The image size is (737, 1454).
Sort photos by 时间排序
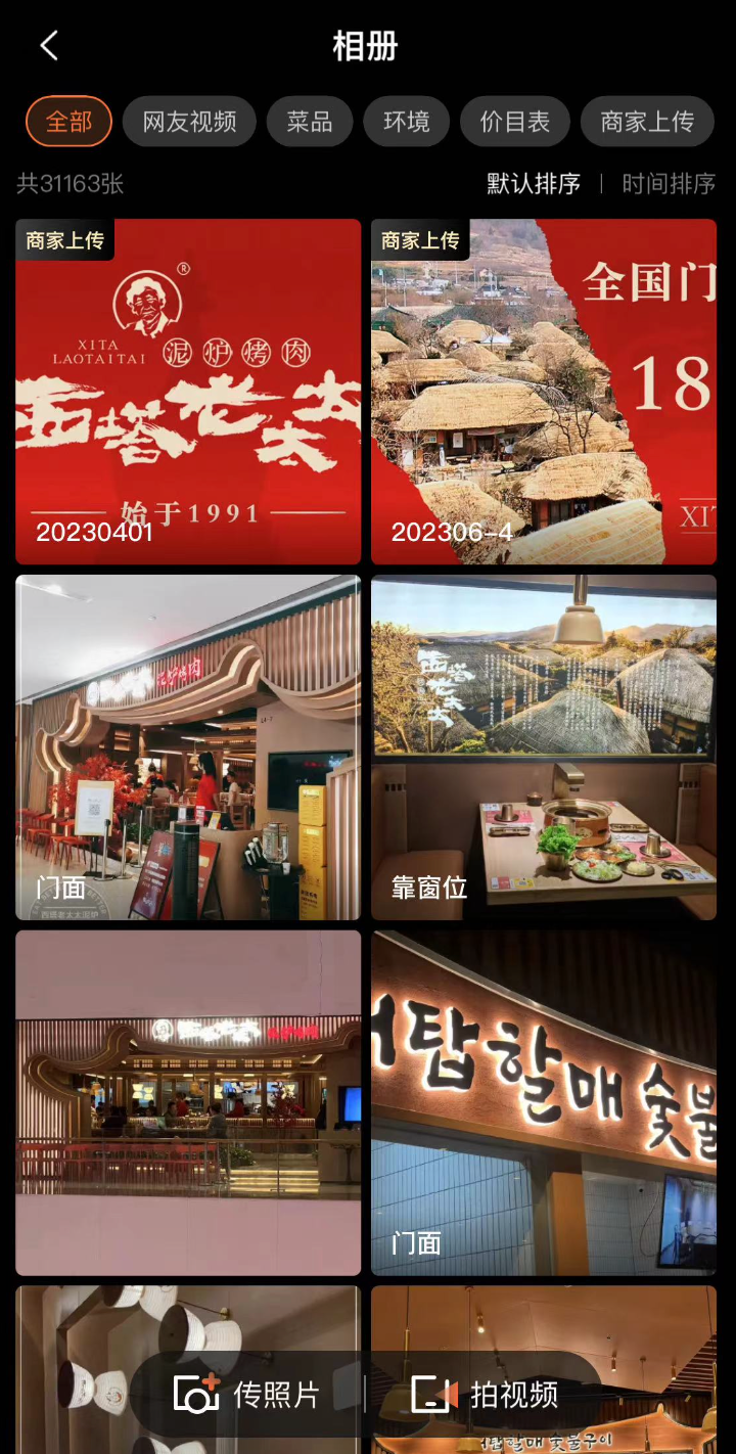(x=668, y=184)
